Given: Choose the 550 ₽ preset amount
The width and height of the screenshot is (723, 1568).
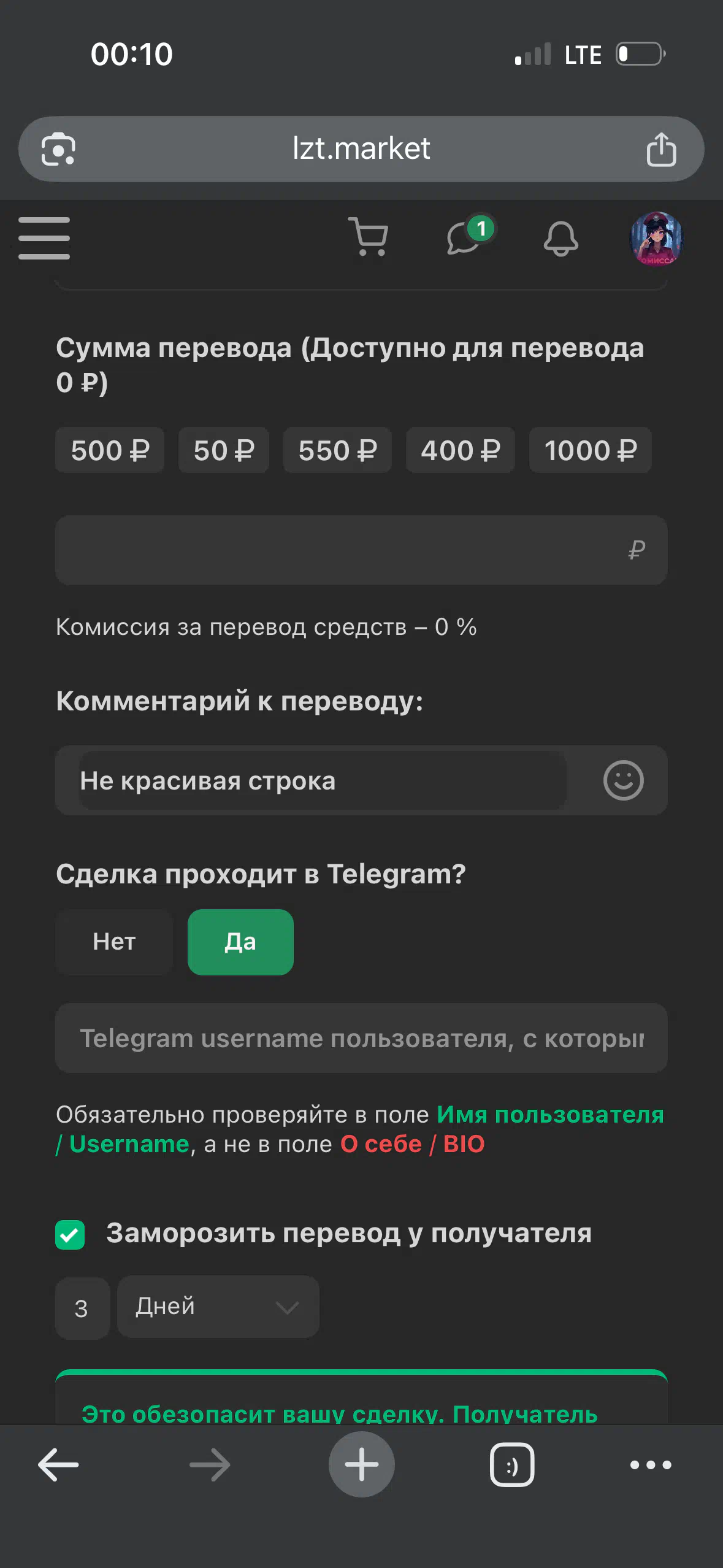Looking at the screenshot, I should click(337, 450).
